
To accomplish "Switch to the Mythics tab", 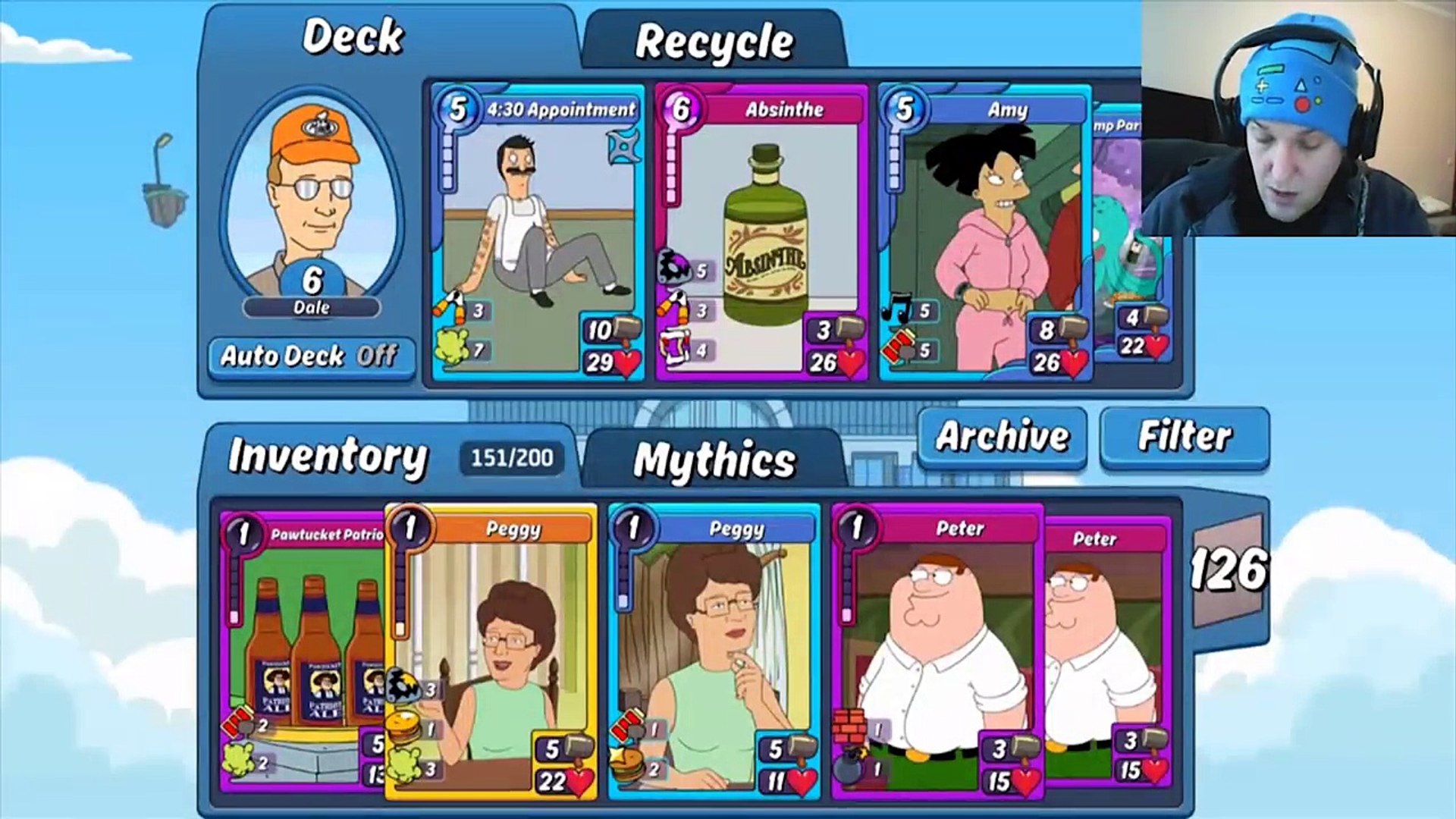I will point(714,460).
